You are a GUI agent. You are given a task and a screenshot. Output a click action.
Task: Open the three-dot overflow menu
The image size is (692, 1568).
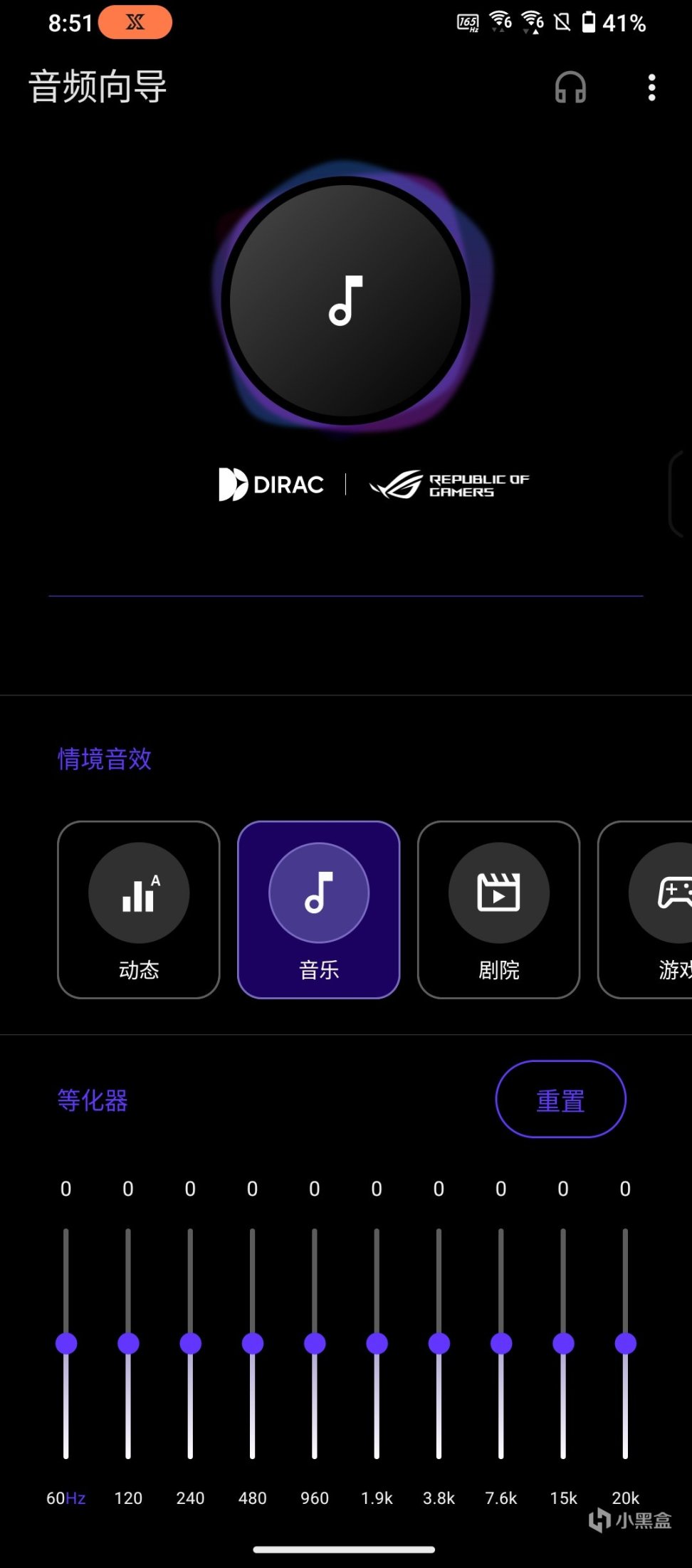[651, 88]
